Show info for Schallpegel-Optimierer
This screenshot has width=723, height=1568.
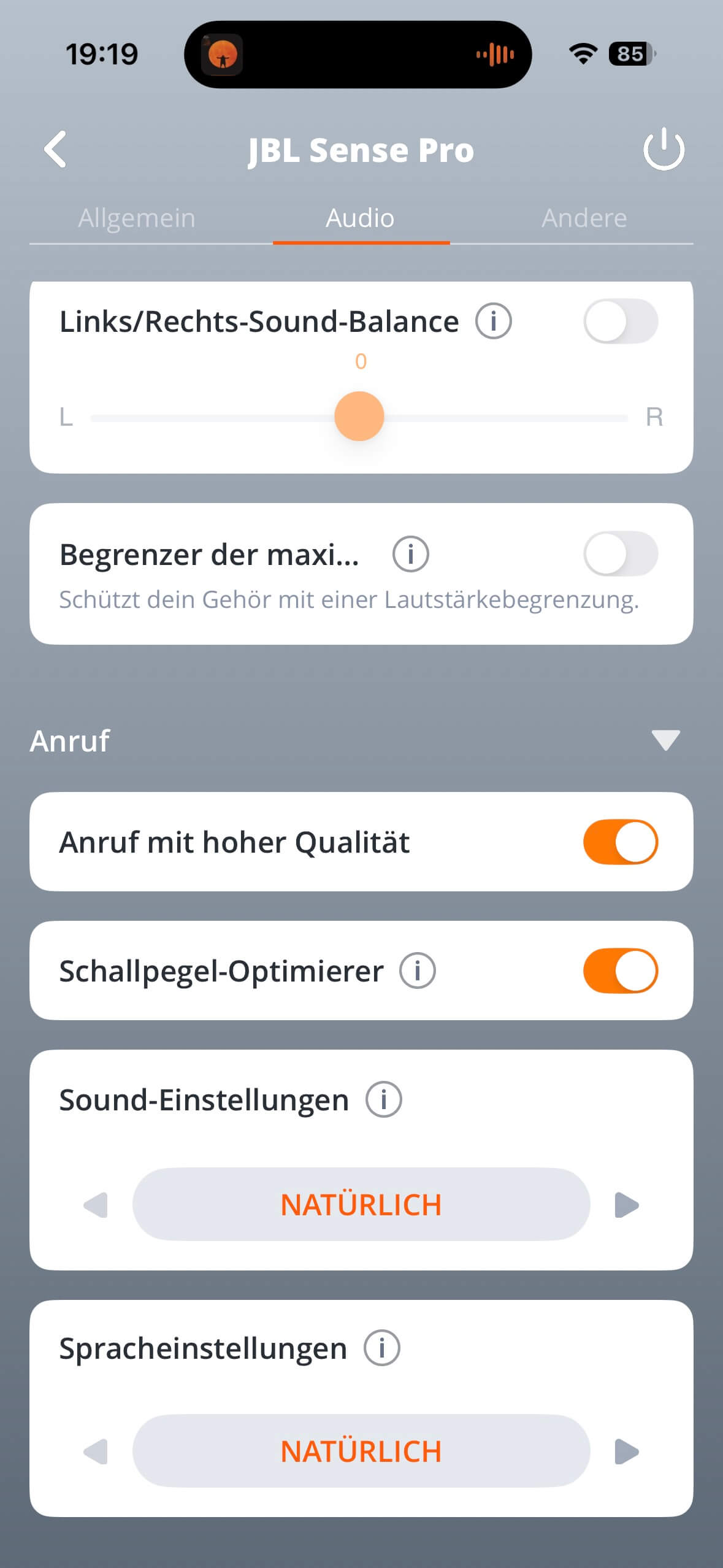click(x=418, y=971)
